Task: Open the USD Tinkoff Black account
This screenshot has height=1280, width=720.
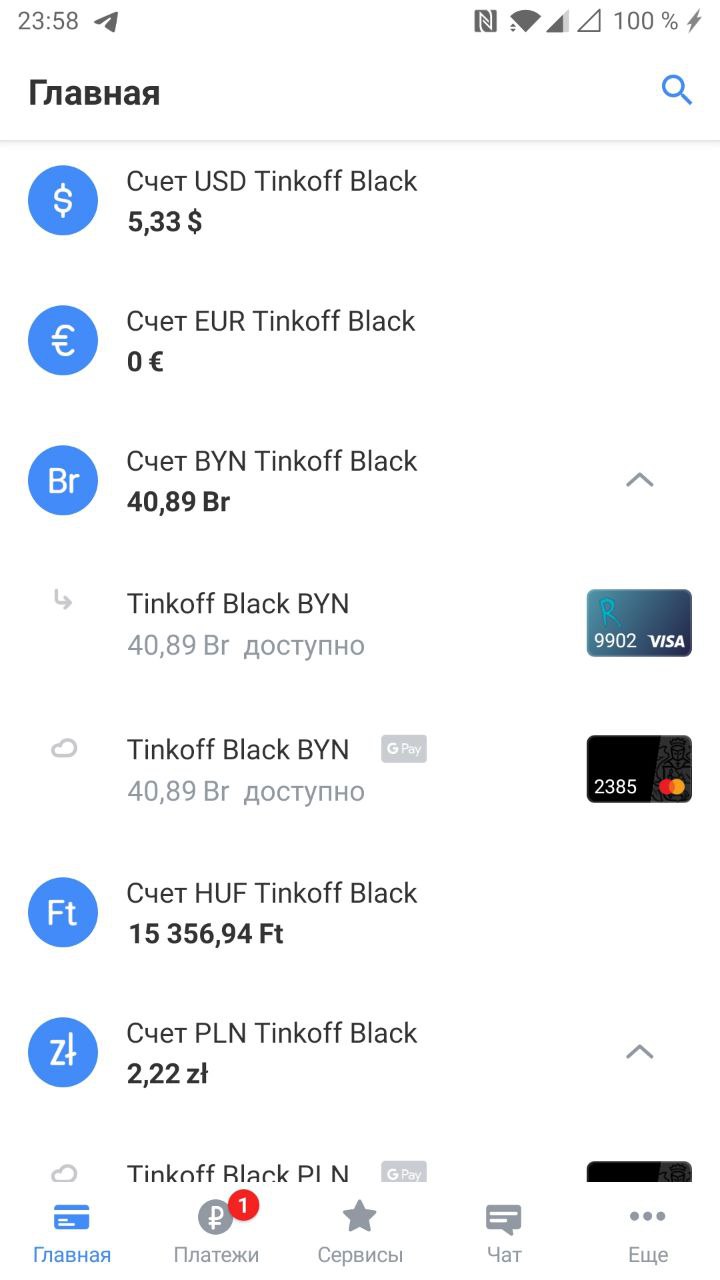Action: 360,200
